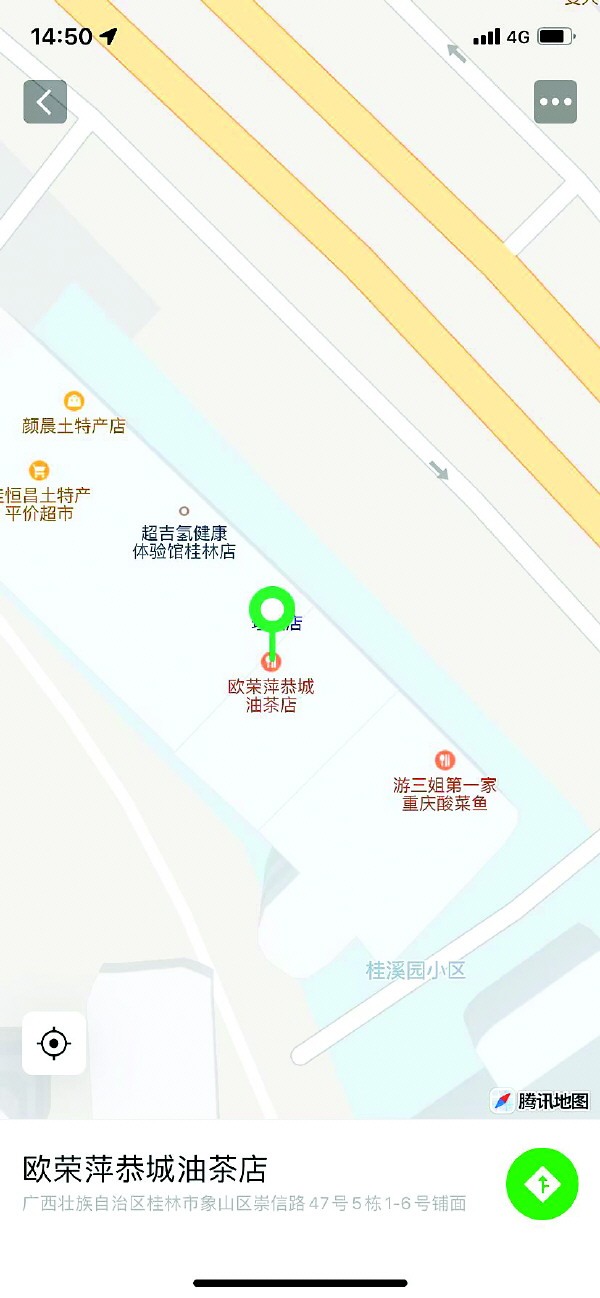600x1298 pixels.
Task: Go back using the top-left arrow
Action: 45,102
